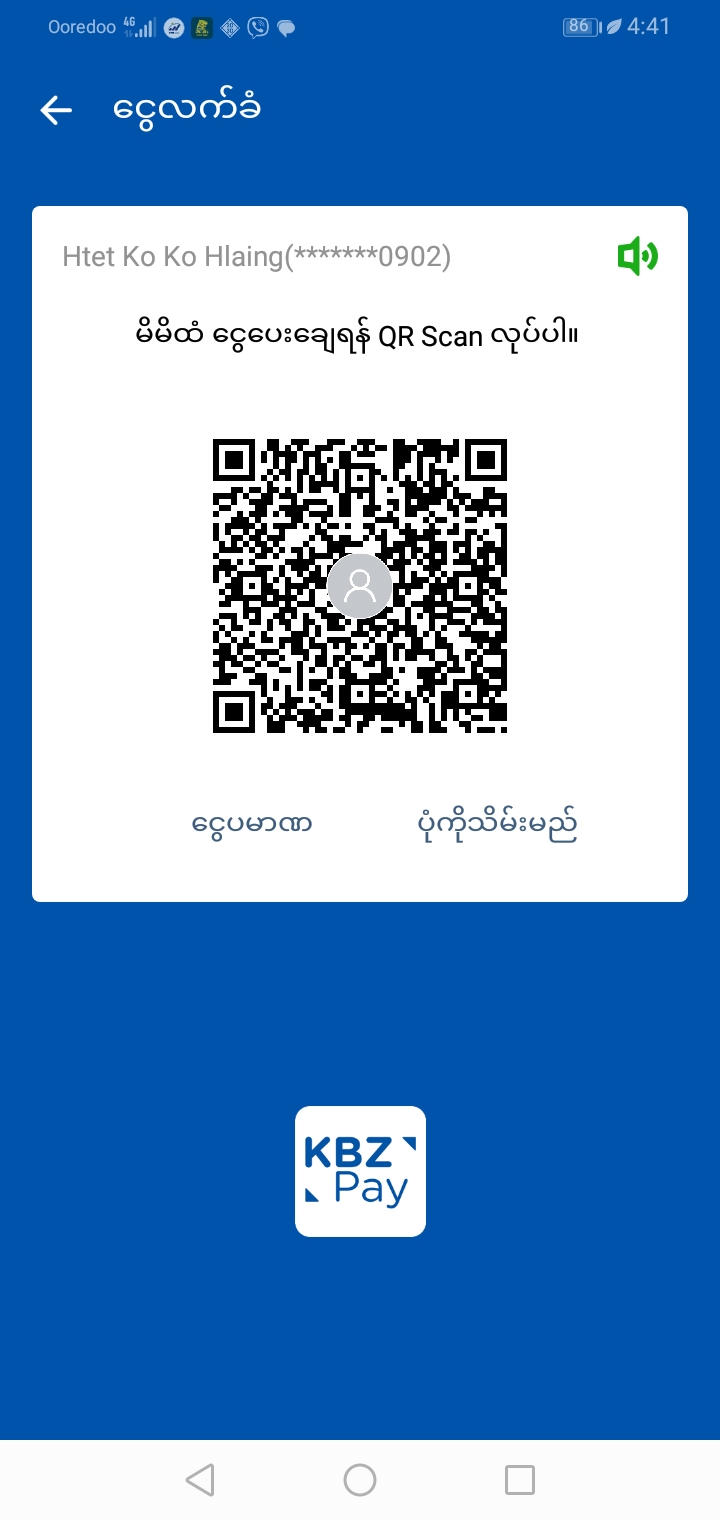Screen dimensions: 720x1520
Task: Toggle the green speaker sound icon
Action: [637, 257]
